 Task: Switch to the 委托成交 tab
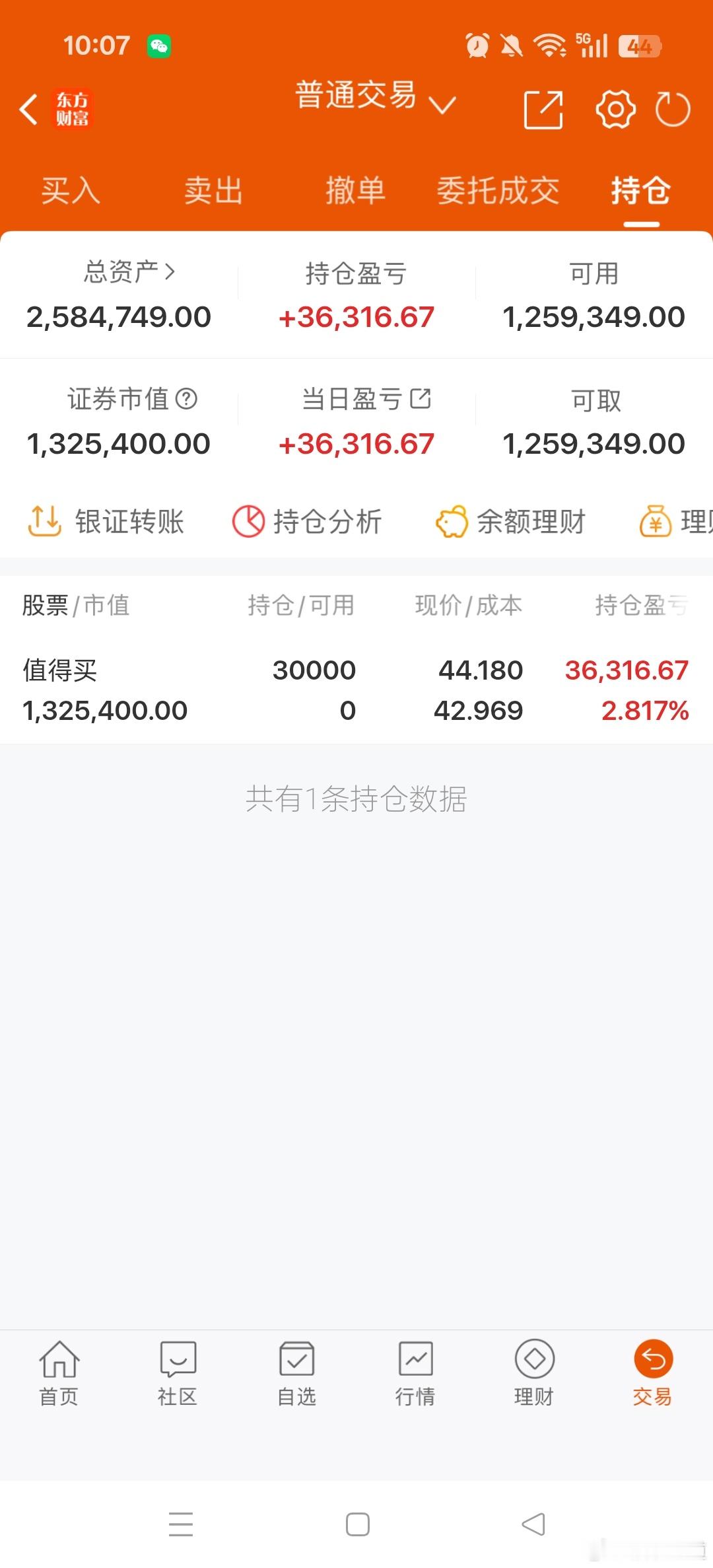click(498, 191)
